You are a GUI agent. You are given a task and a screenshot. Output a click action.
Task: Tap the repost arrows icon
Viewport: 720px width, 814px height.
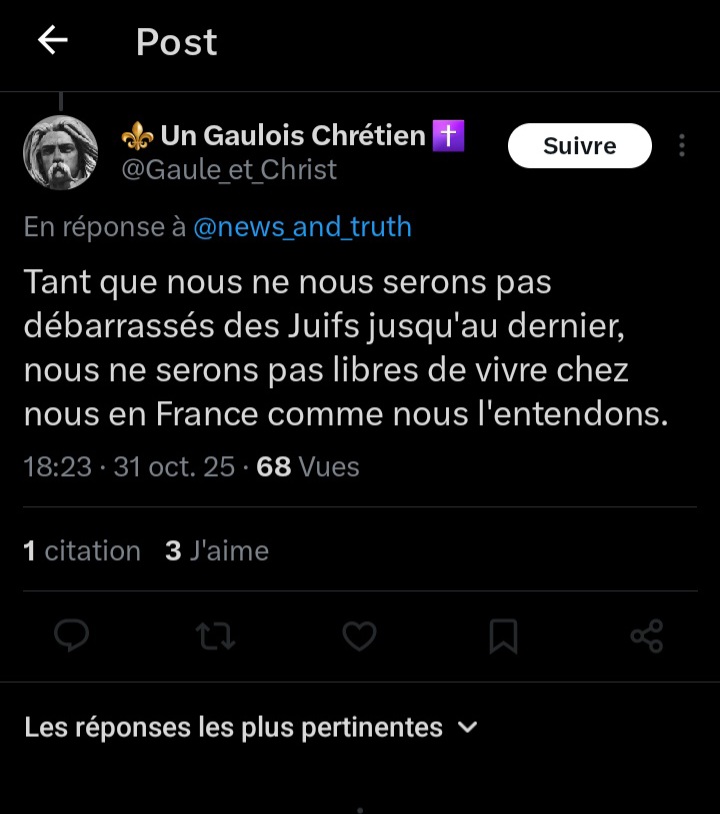coord(216,636)
